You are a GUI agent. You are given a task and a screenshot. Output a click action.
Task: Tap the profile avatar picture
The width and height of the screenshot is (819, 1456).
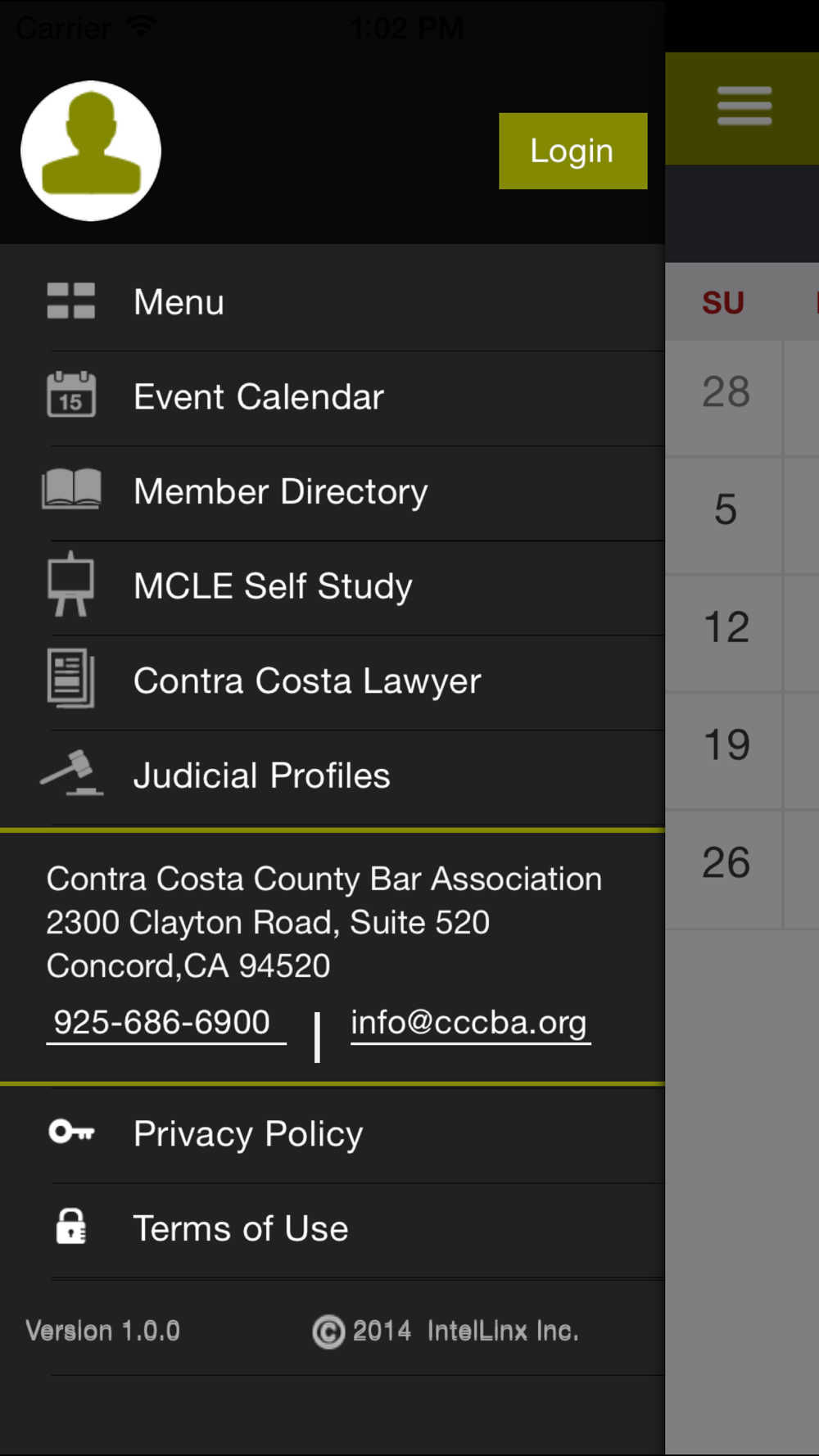[x=91, y=151]
